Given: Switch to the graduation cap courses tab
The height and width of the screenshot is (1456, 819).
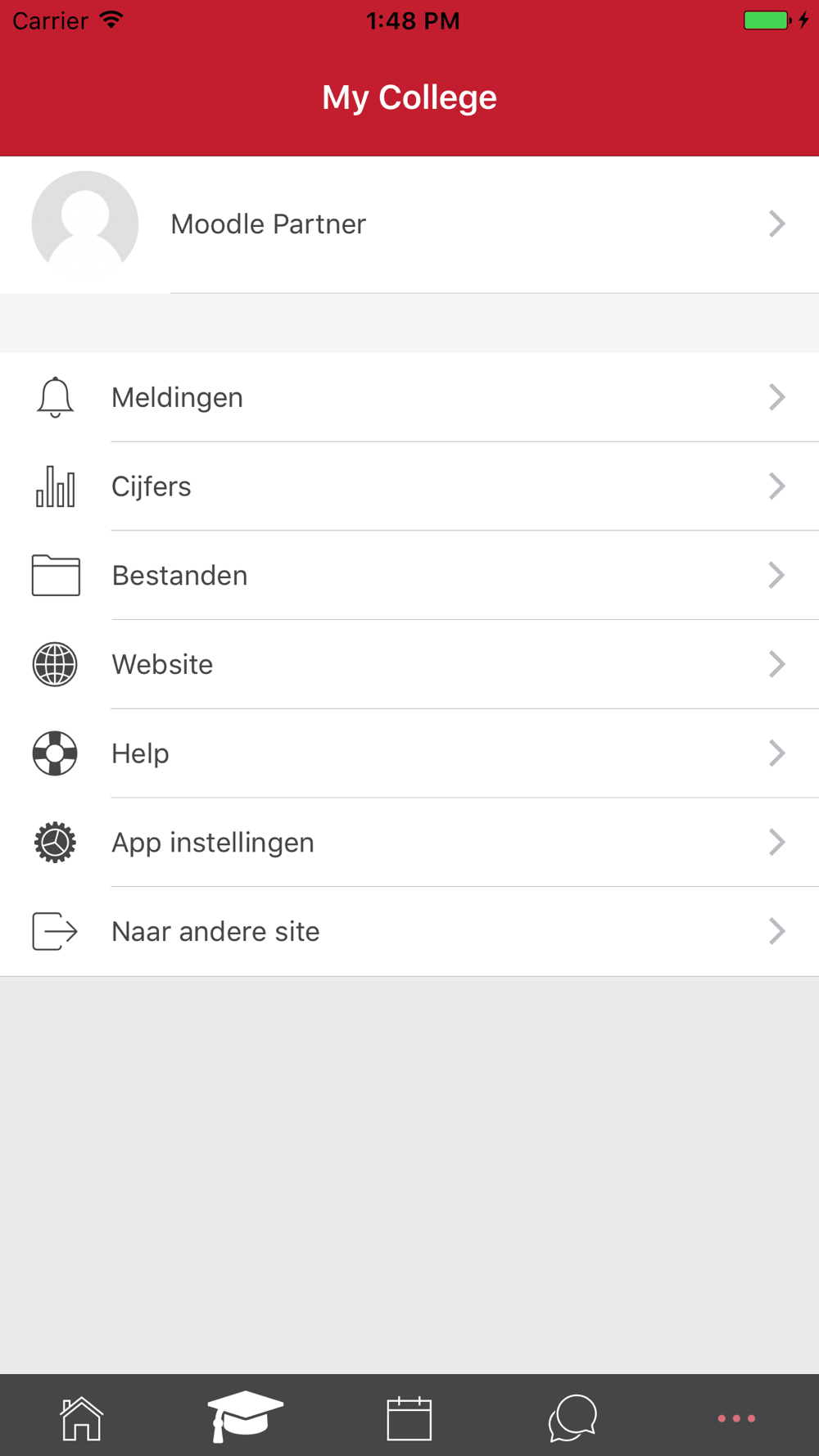Looking at the screenshot, I should pyautogui.click(x=246, y=1417).
